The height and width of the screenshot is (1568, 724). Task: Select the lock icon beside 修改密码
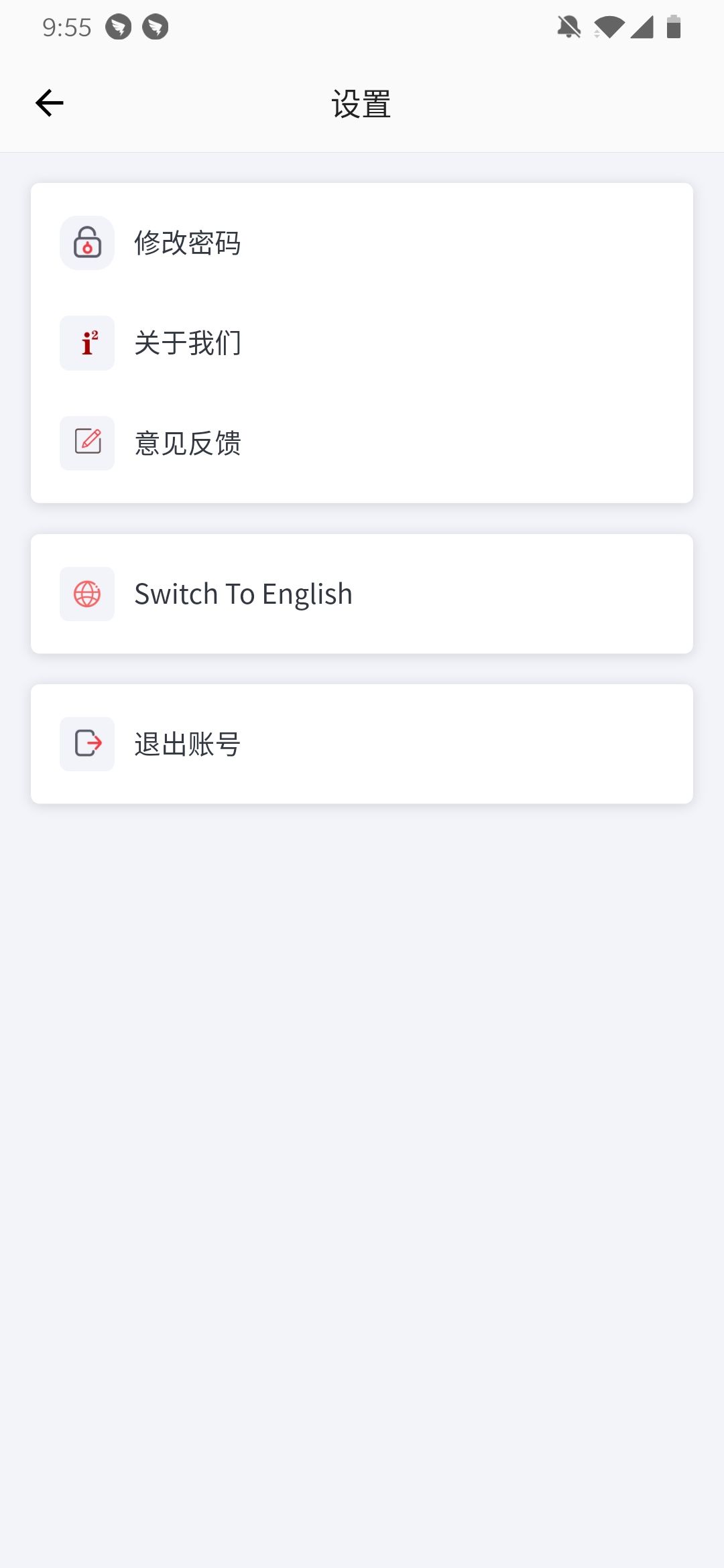point(86,243)
